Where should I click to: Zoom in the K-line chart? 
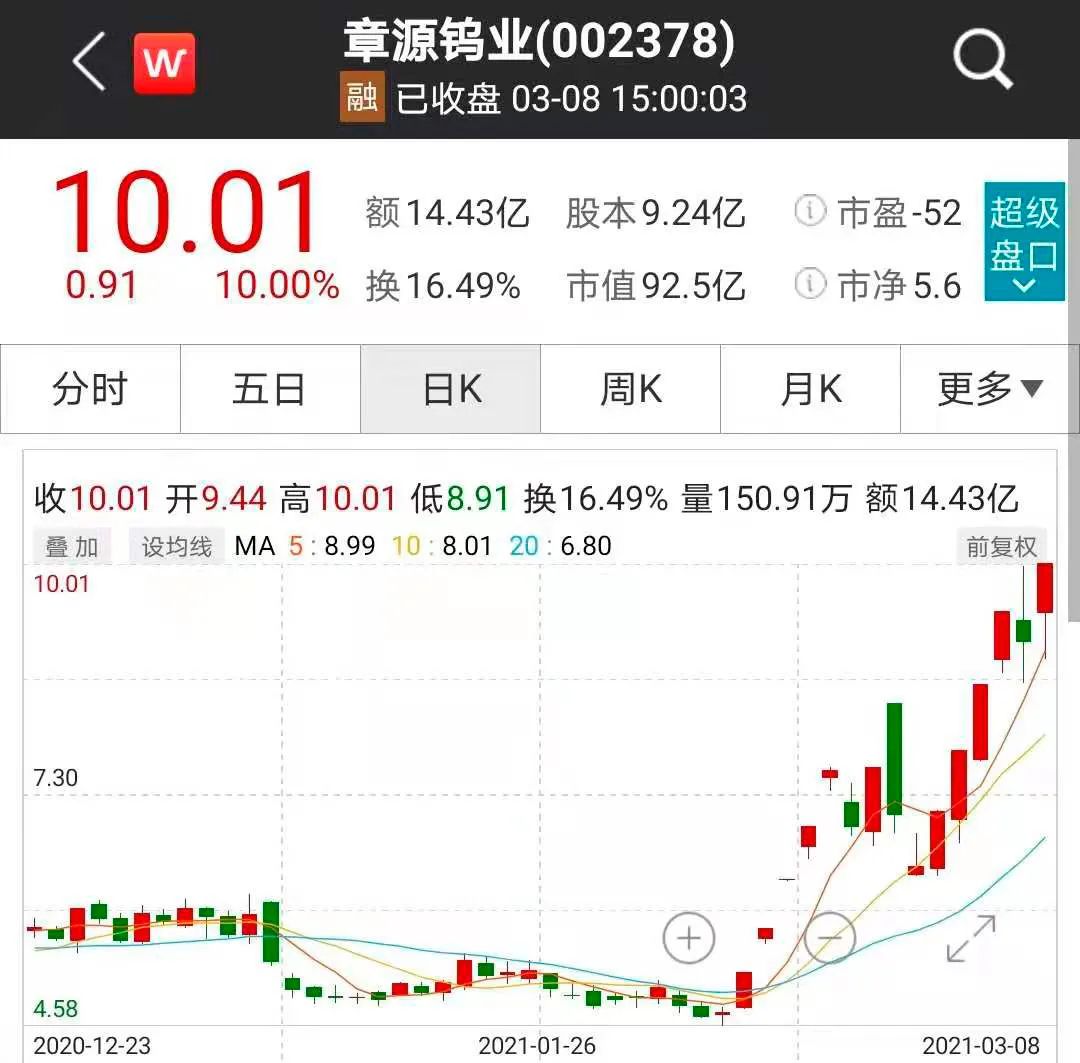[x=689, y=938]
